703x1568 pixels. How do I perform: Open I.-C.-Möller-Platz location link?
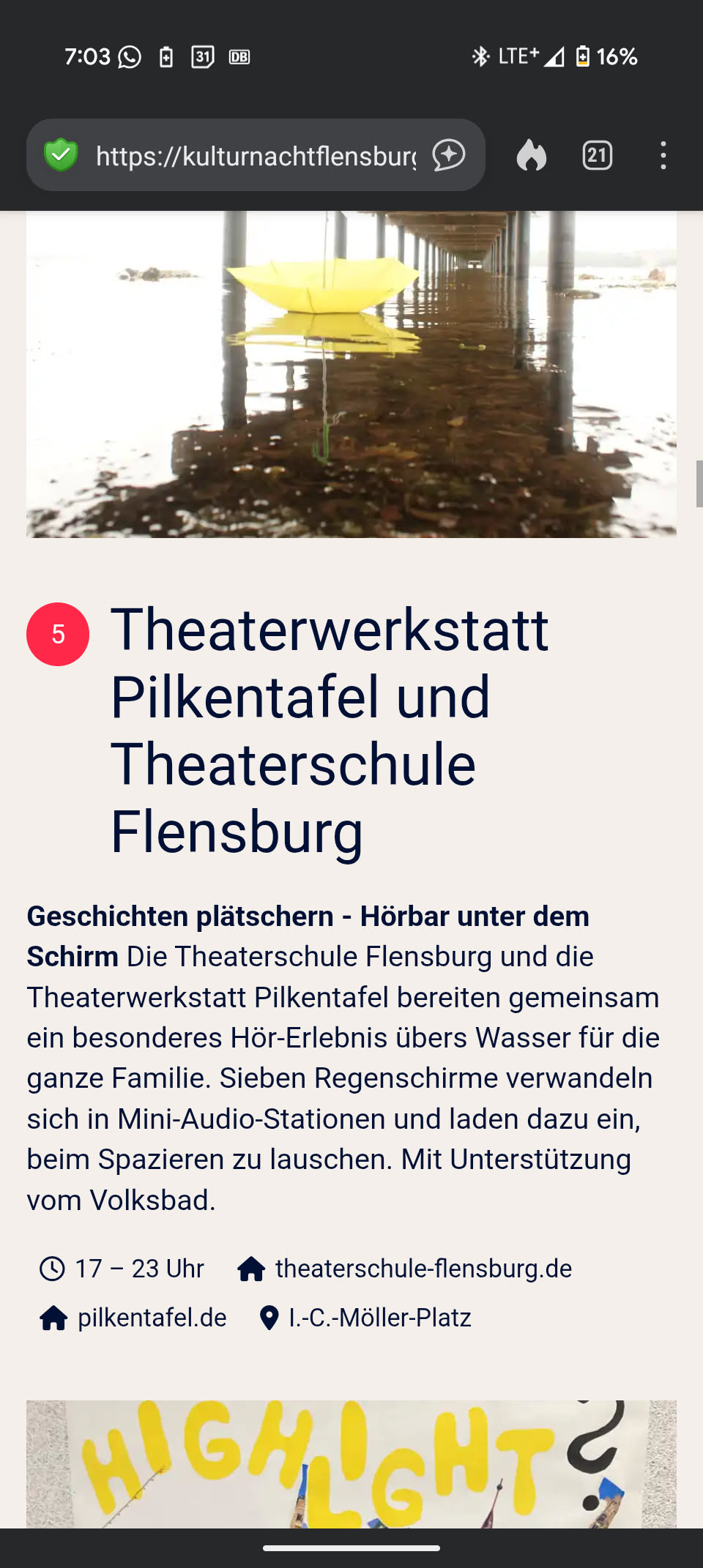pos(379,1318)
